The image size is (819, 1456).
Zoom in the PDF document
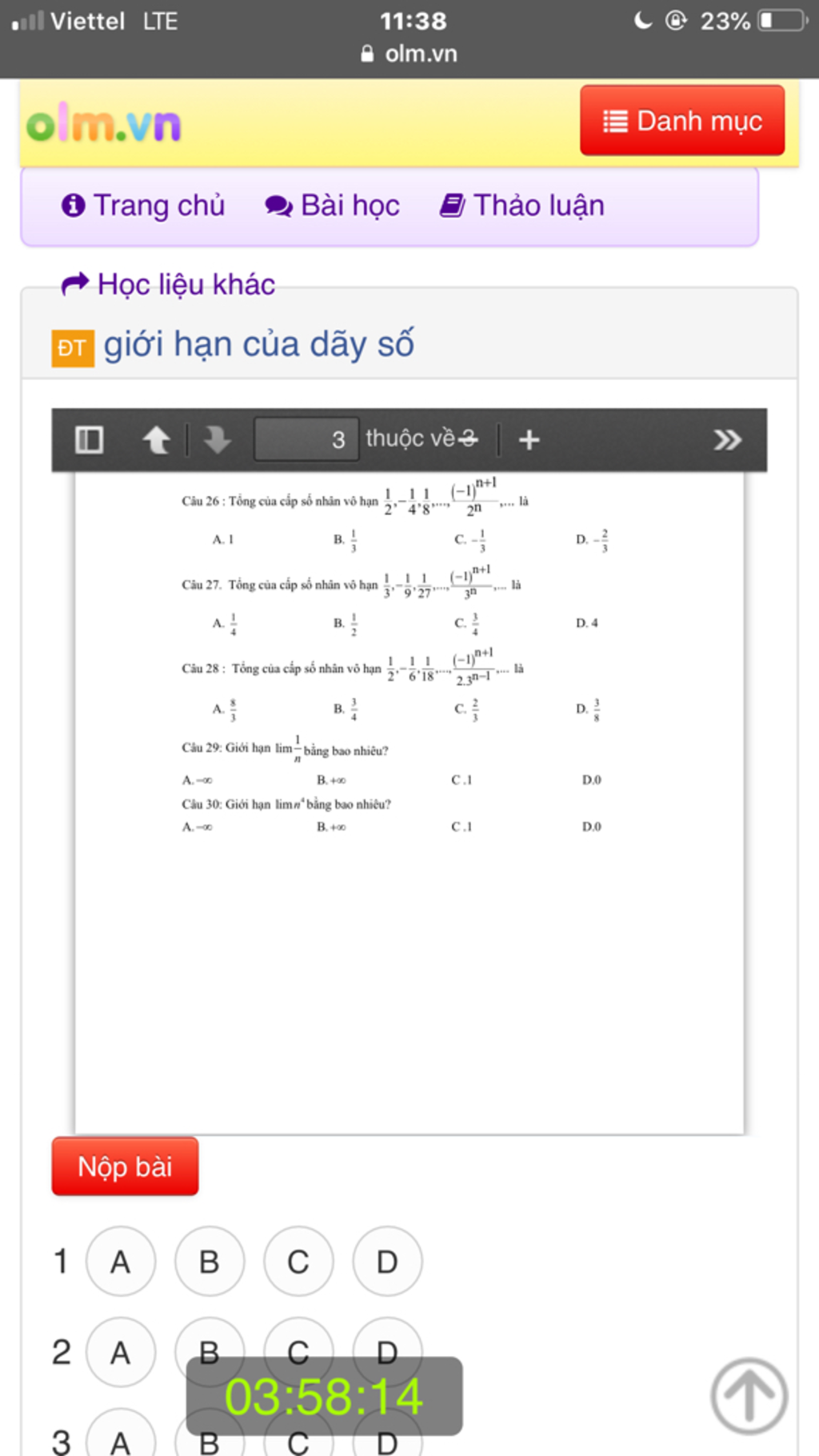pos(529,439)
